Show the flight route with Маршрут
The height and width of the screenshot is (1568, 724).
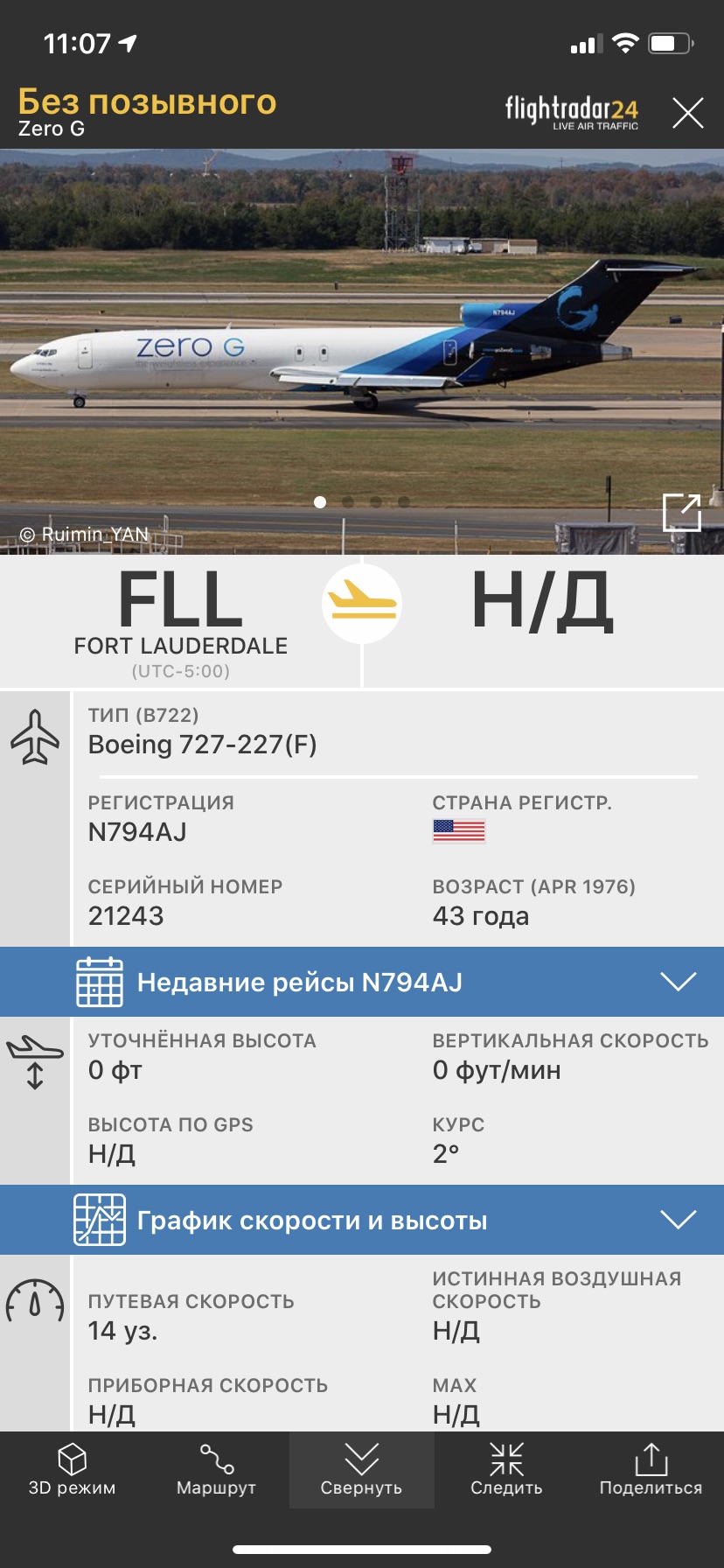216,1470
